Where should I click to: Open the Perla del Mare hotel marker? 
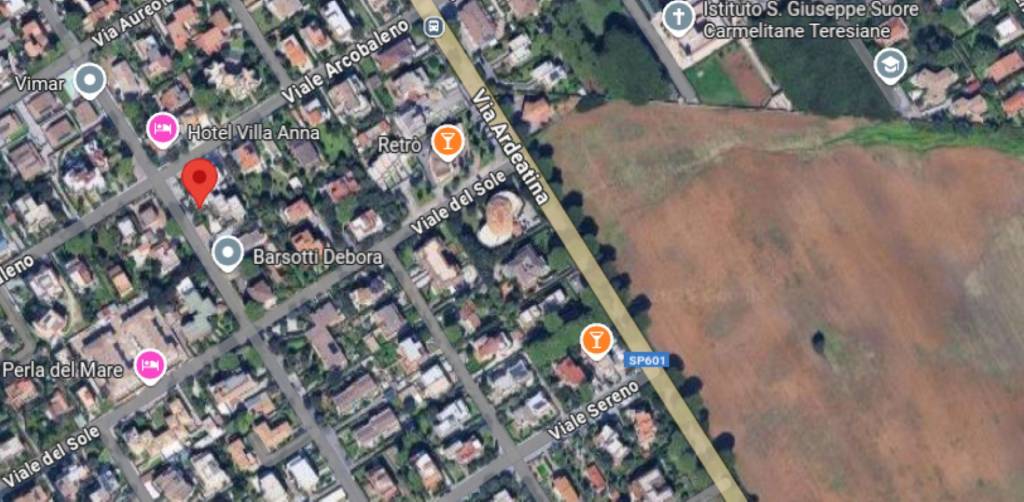click(150, 366)
